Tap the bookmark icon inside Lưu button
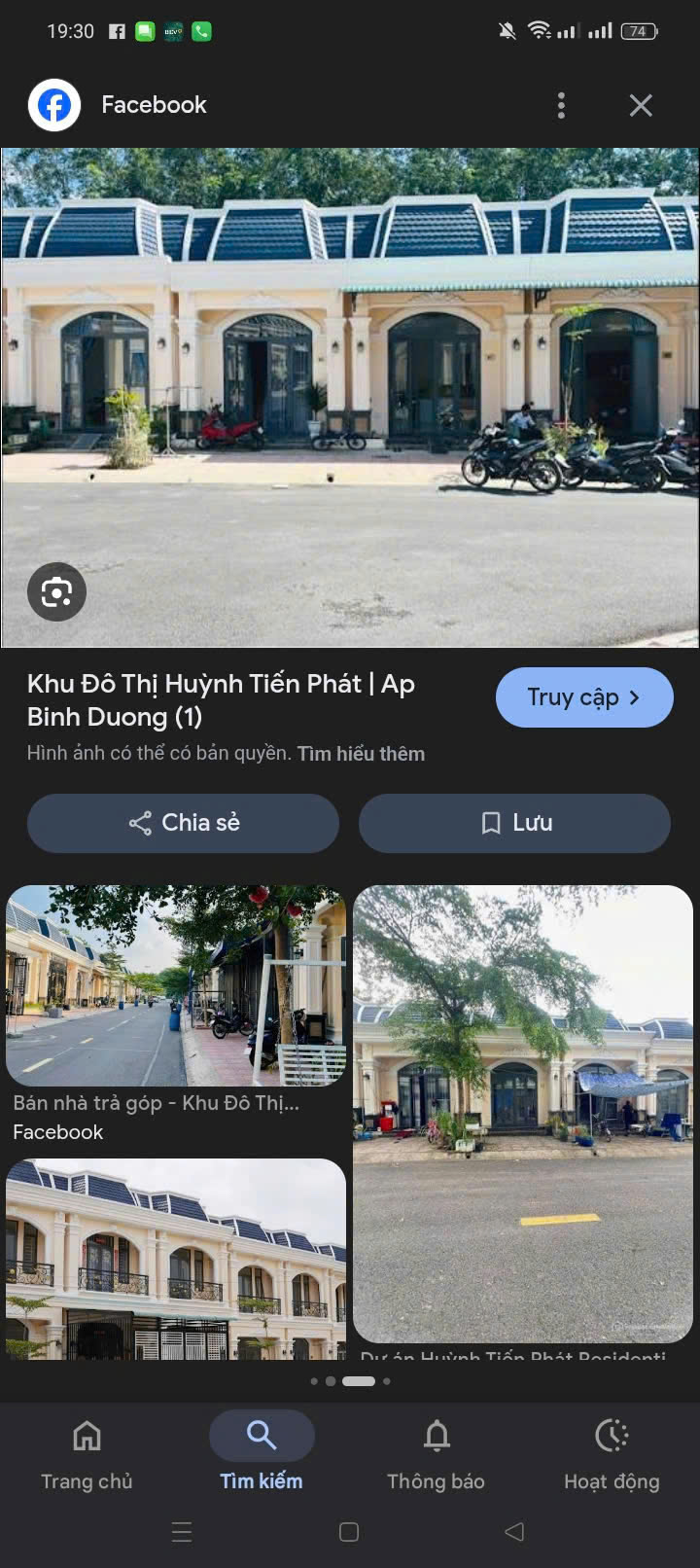 point(491,823)
